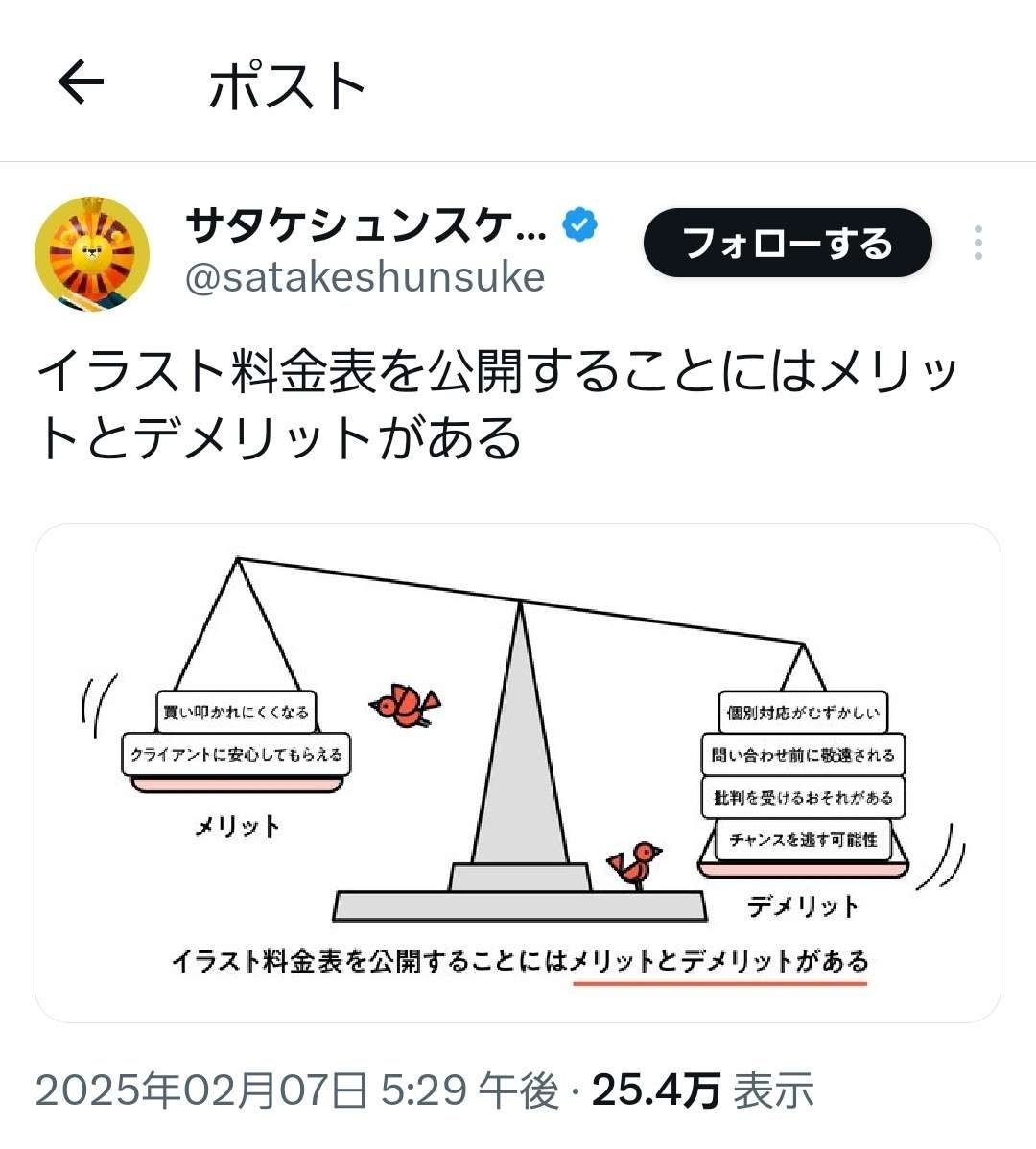This screenshot has height=1149, width=1036.
Task: Open the balance scale illustration image
Action: pos(518,772)
